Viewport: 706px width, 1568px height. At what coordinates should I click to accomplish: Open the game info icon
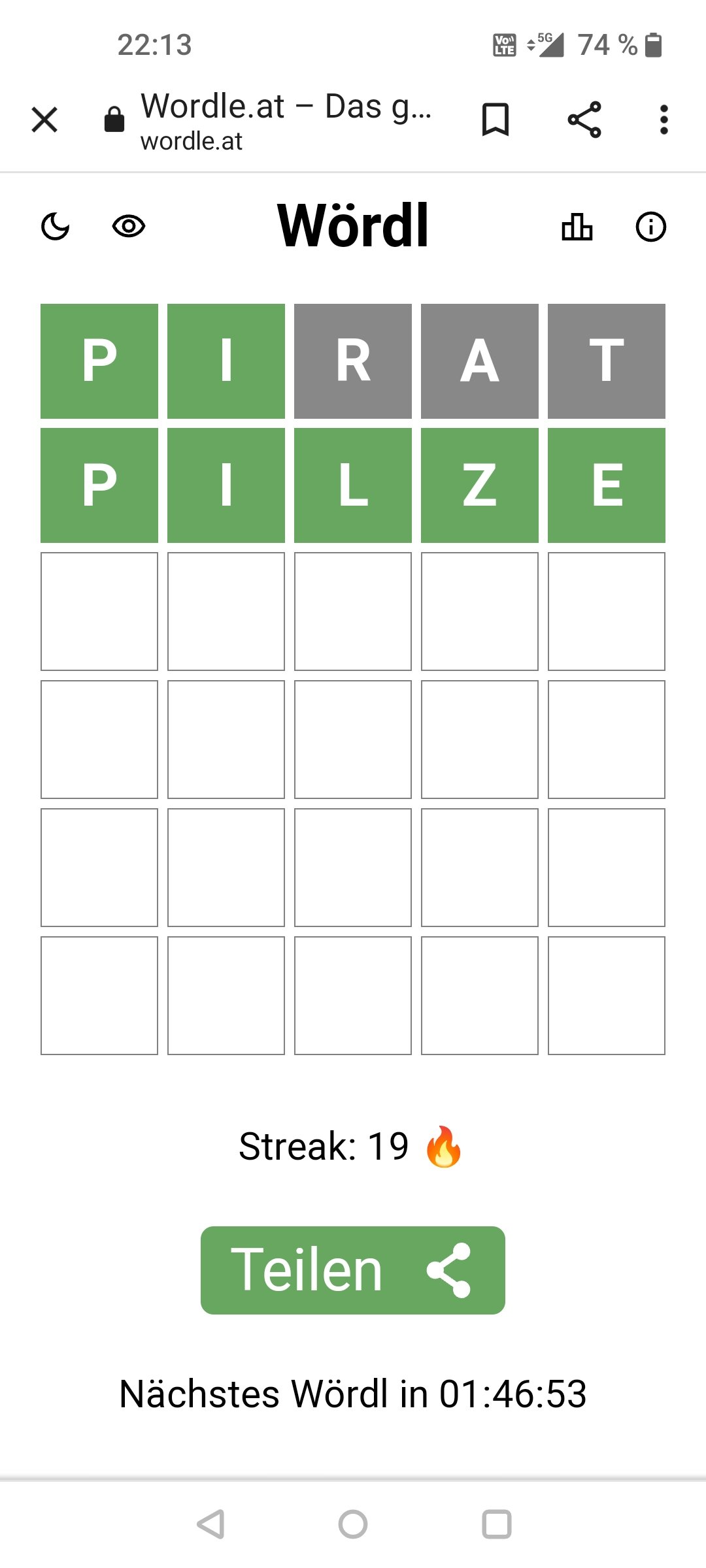pyautogui.click(x=651, y=227)
